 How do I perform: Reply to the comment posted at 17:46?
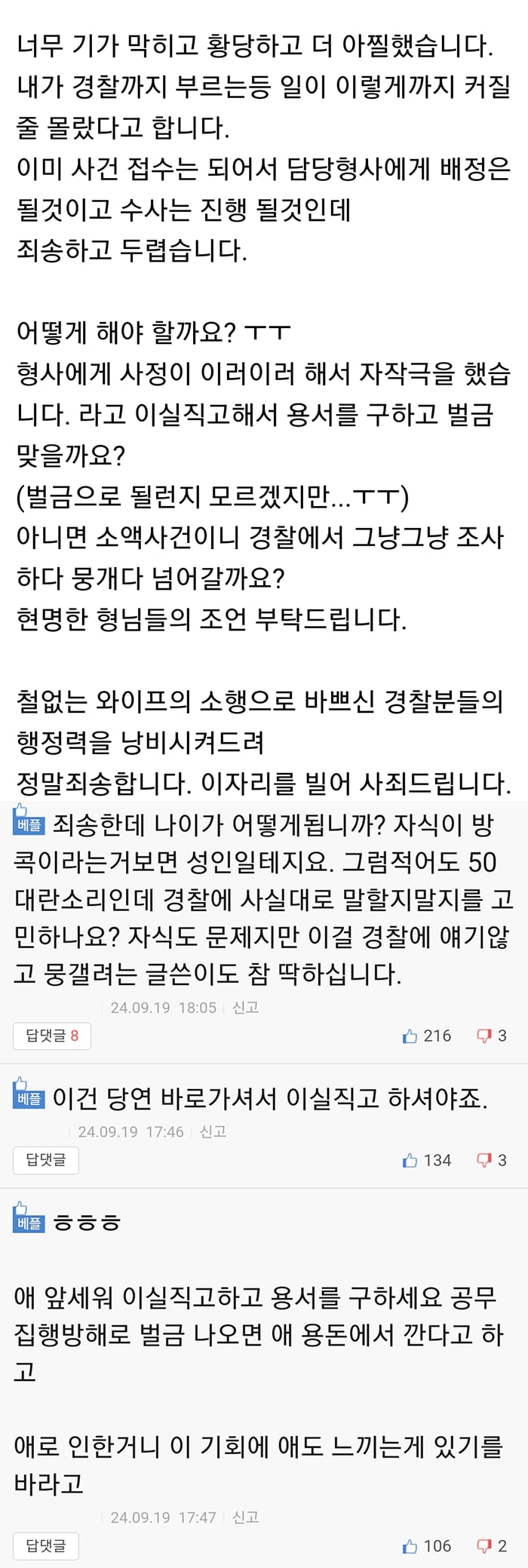click(45, 1159)
